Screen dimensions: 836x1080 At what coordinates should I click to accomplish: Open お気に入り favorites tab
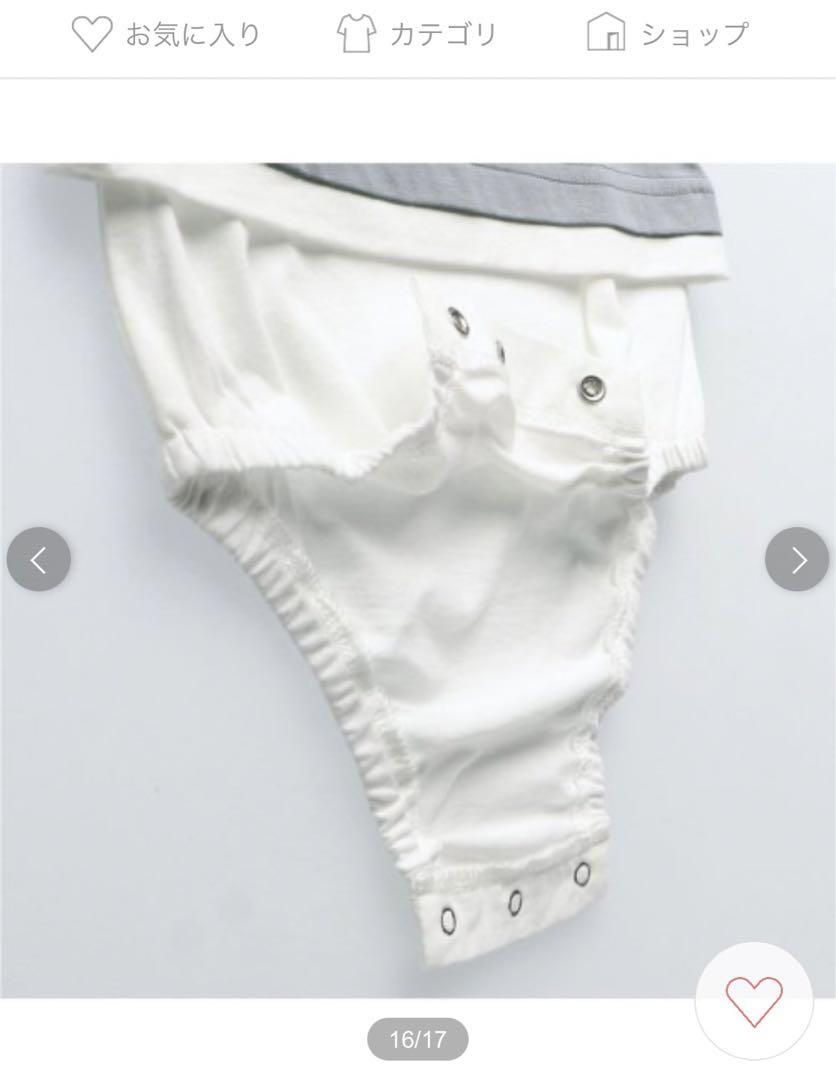(166, 34)
